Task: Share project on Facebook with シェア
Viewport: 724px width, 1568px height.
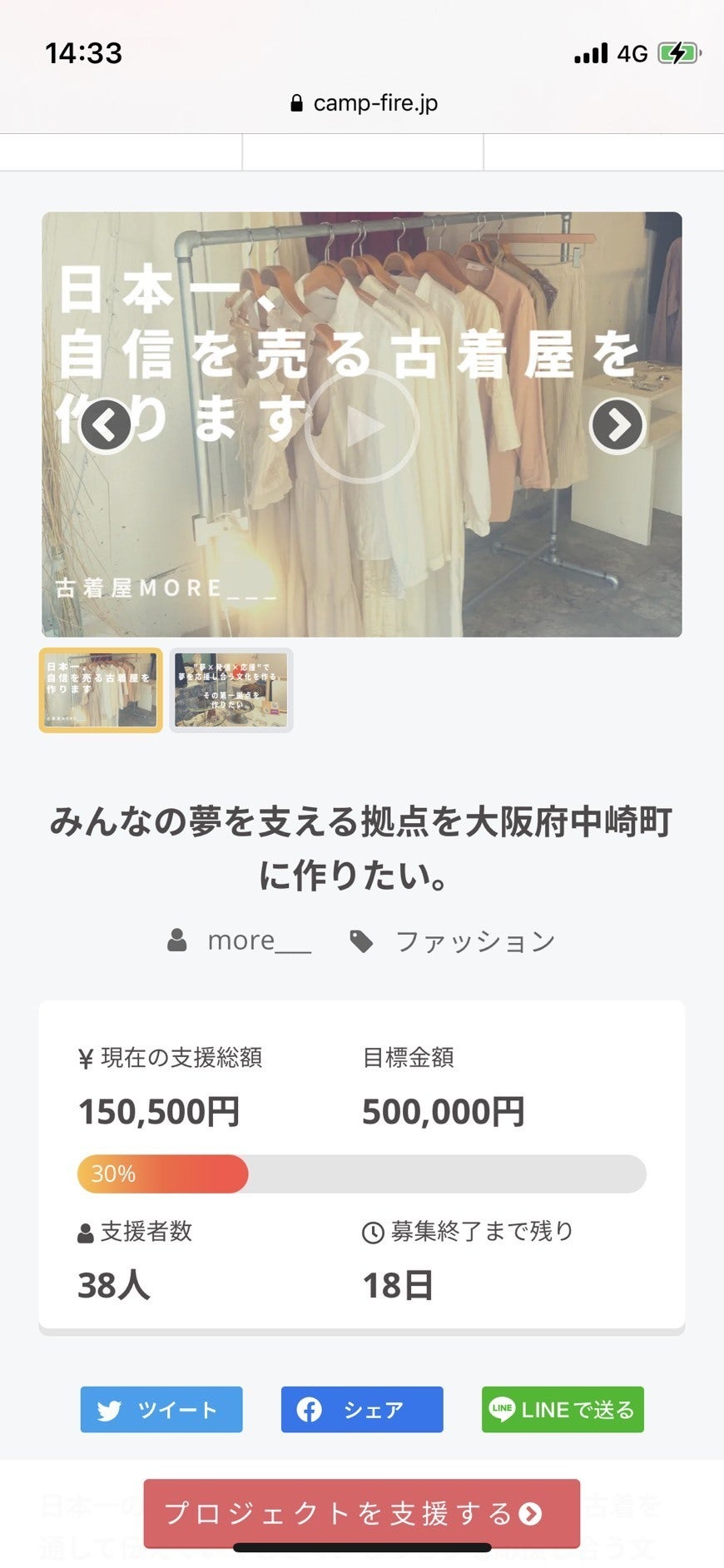Action: 362,1410
